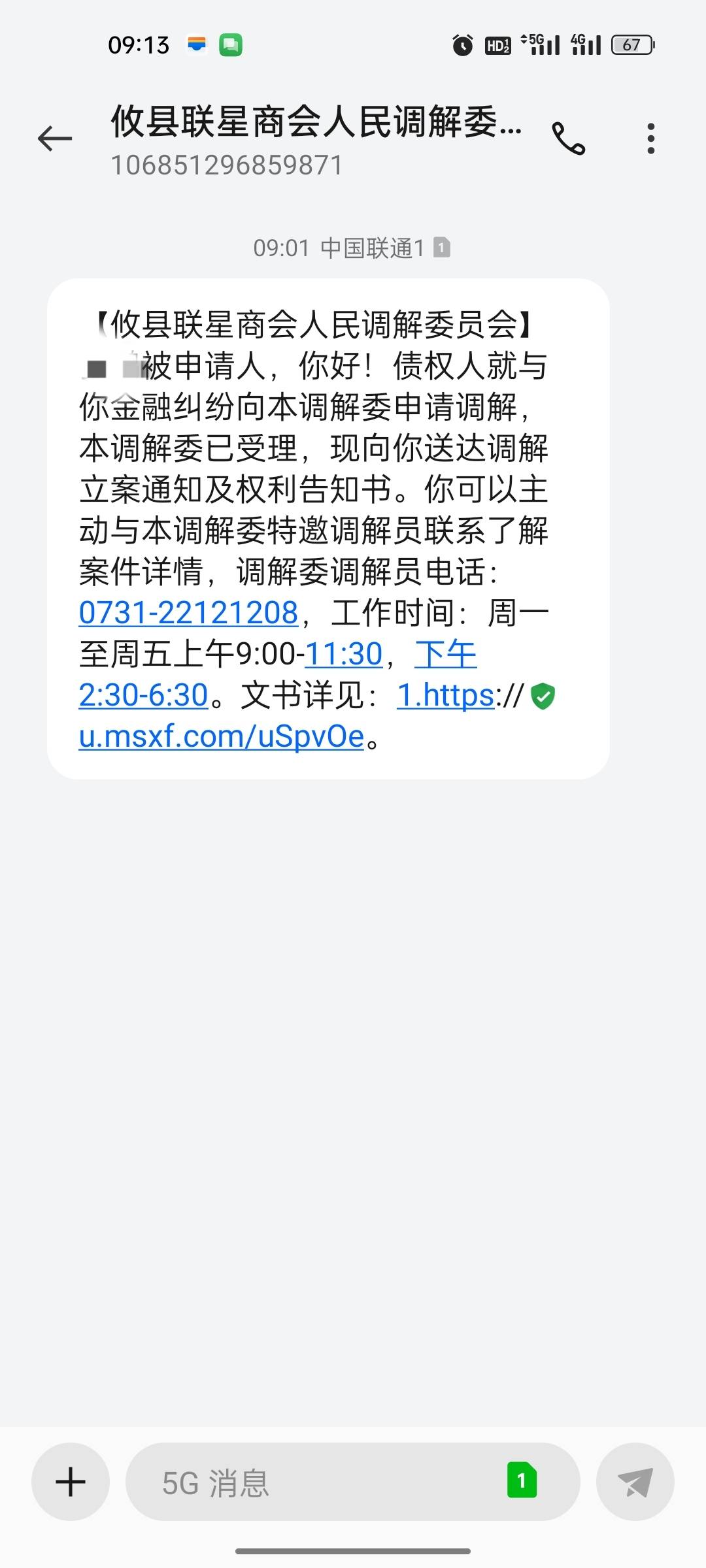Tap the 11:30 time link

(x=344, y=654)
